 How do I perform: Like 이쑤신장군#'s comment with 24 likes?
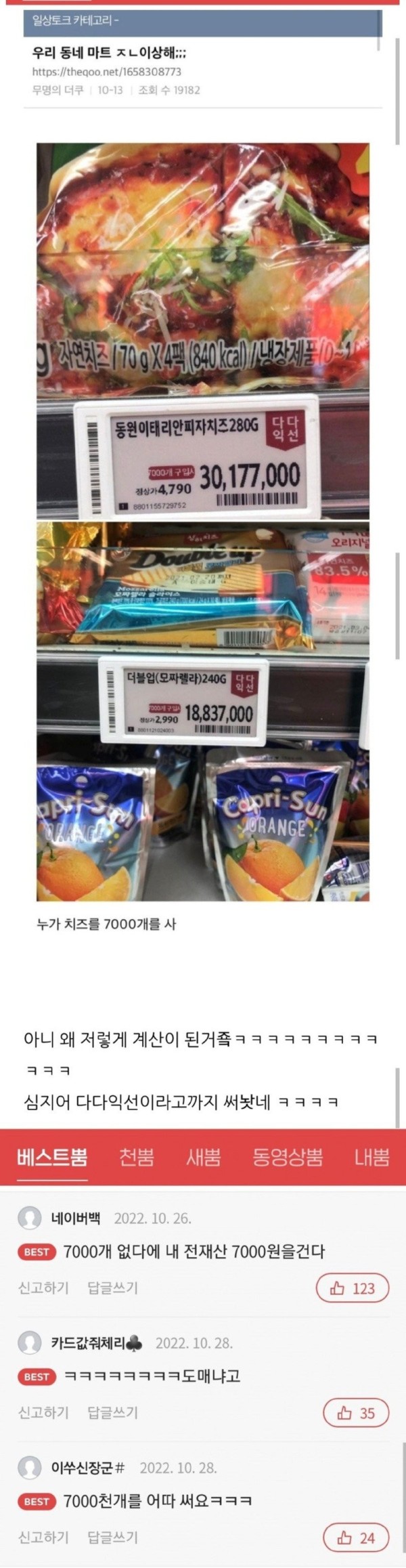355,1538
